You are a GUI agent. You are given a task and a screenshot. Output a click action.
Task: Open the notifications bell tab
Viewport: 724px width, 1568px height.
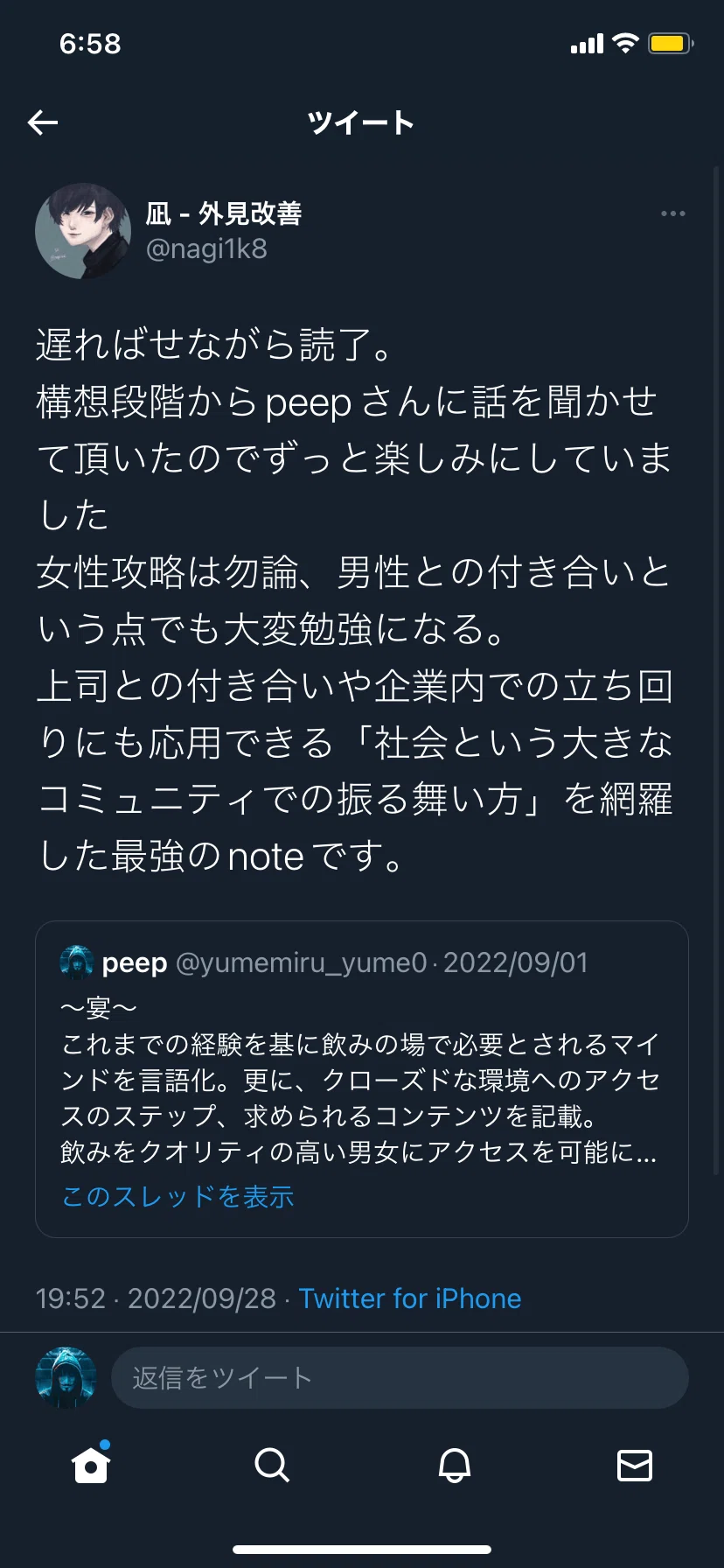454,1464
